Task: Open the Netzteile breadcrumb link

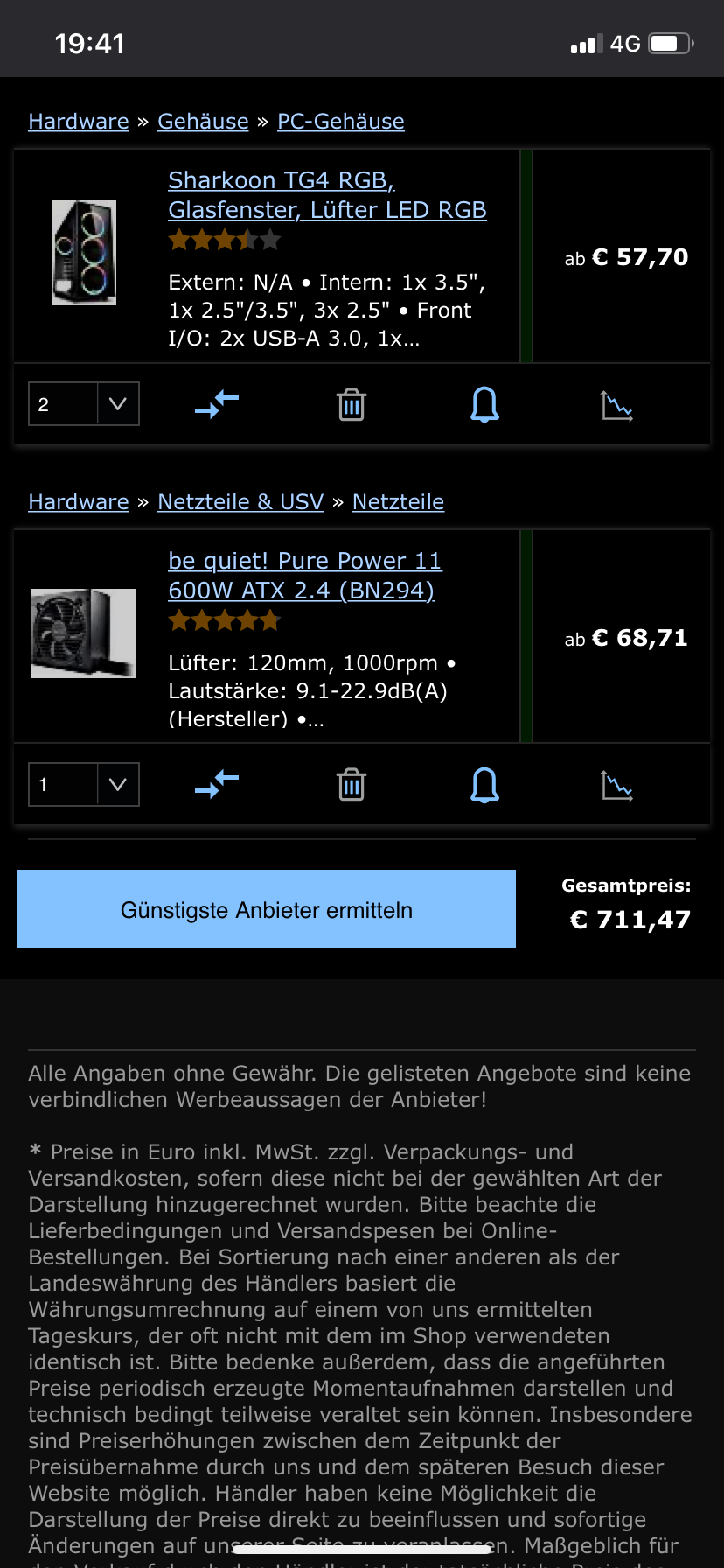Action: pos(398,502)
